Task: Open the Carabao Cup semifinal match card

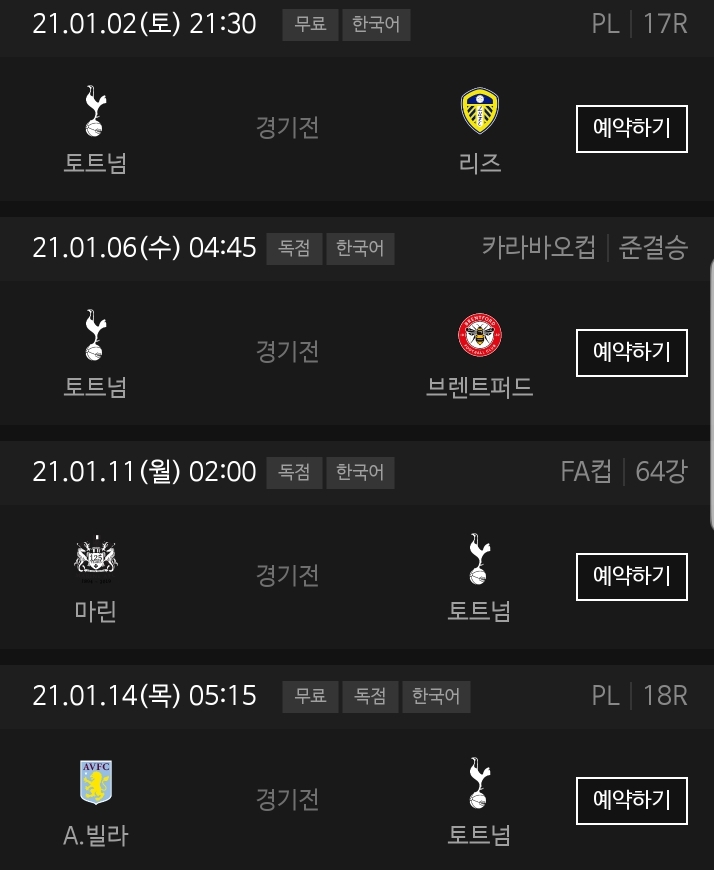Action: (x=288, y=352)
